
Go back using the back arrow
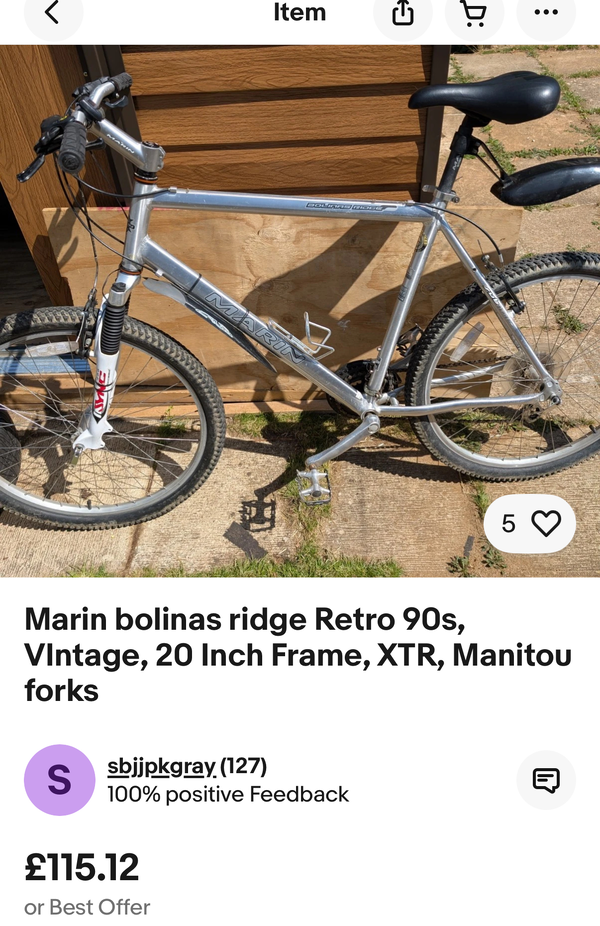52,13
